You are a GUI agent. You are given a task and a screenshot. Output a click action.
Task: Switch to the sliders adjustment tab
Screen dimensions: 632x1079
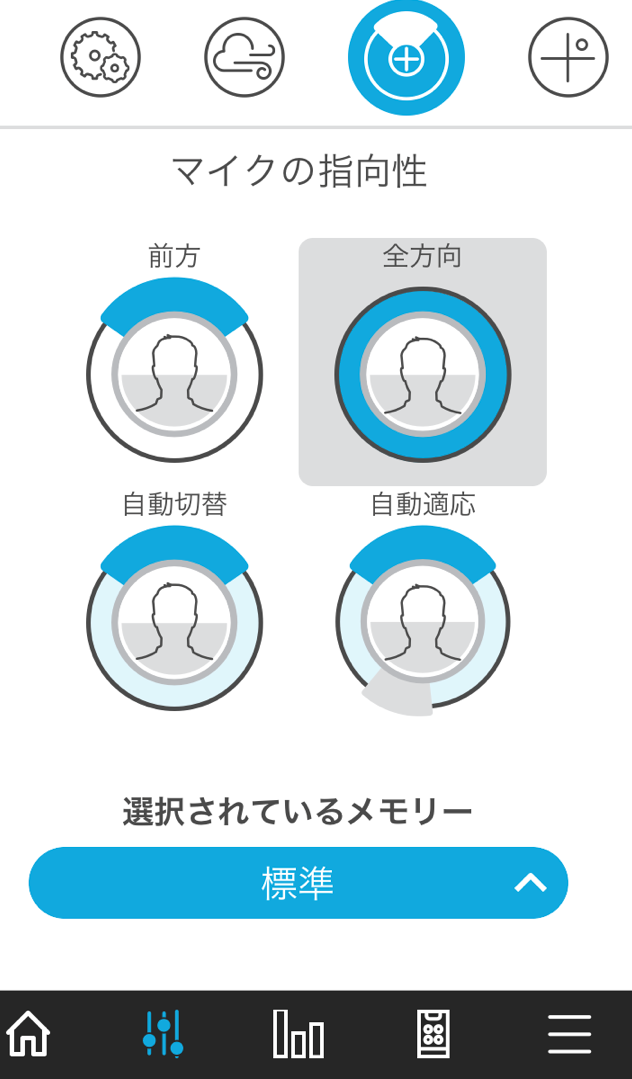[x=162, y=1034]
